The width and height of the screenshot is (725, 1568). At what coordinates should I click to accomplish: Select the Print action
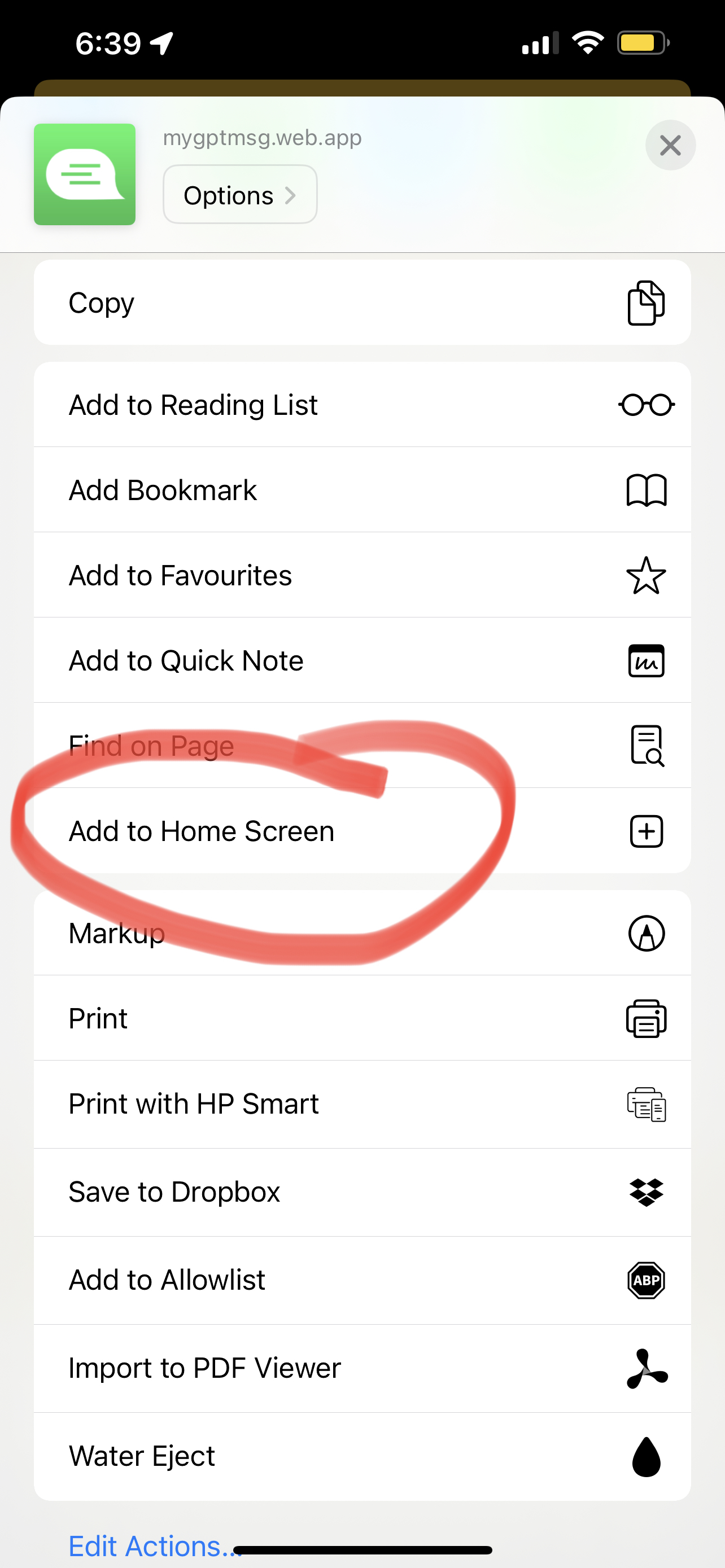coord(362,1018)
